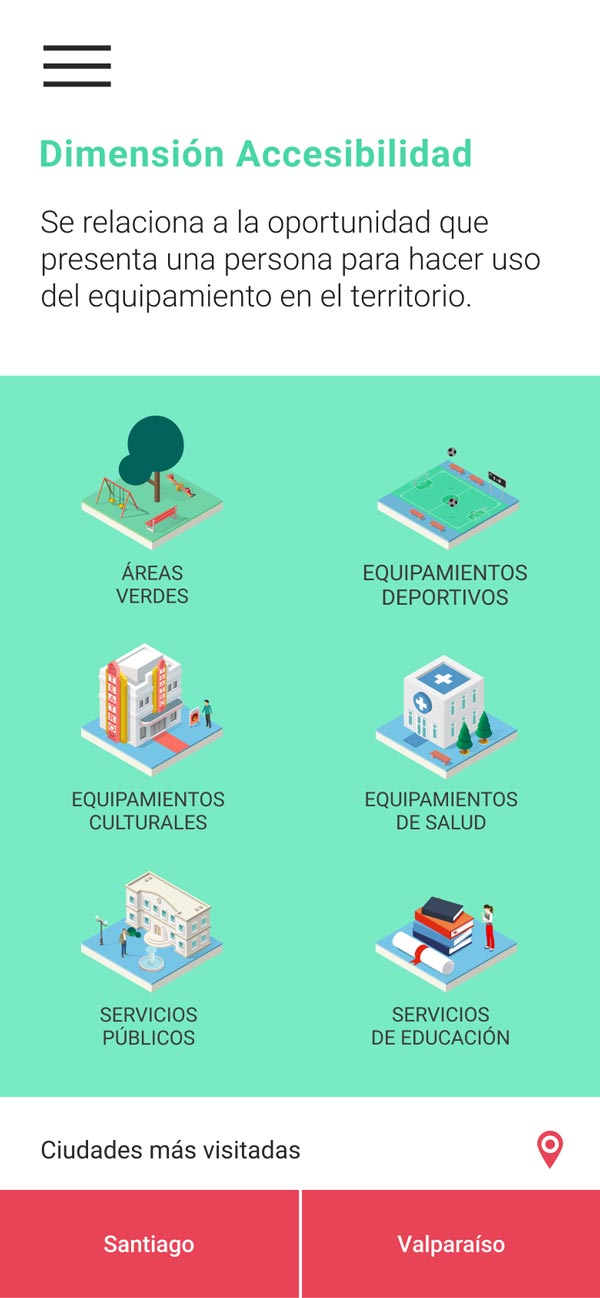View Equipamientos Culturales
This screenshot has height=1298, width=600.
(148, 740)
